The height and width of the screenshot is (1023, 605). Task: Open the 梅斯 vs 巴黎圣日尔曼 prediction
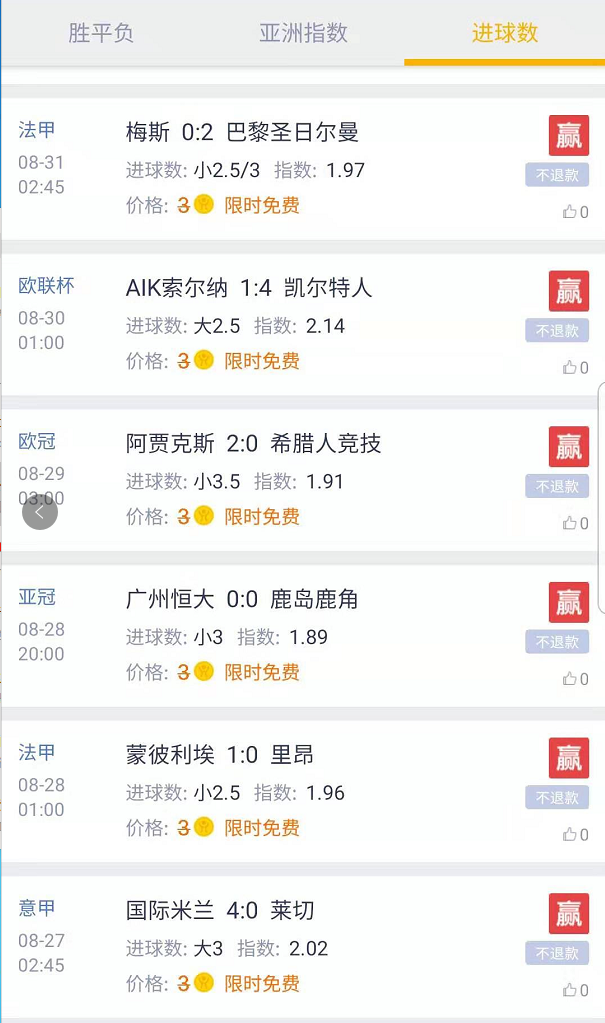[x=242, y=132]
